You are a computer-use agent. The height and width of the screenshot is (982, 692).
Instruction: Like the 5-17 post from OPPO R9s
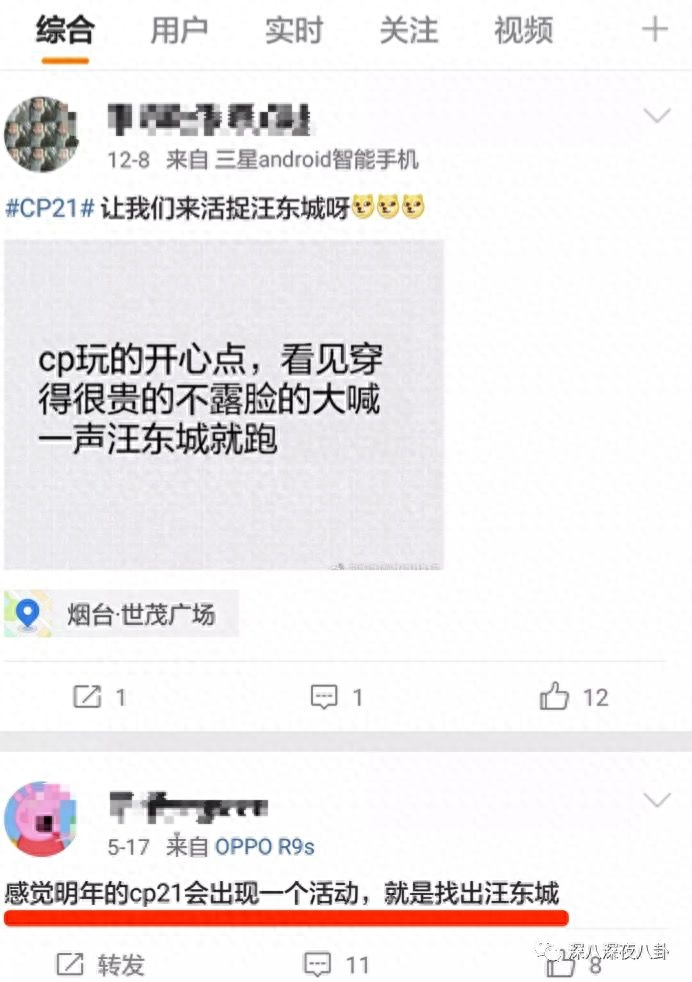(x=574, y=964)
